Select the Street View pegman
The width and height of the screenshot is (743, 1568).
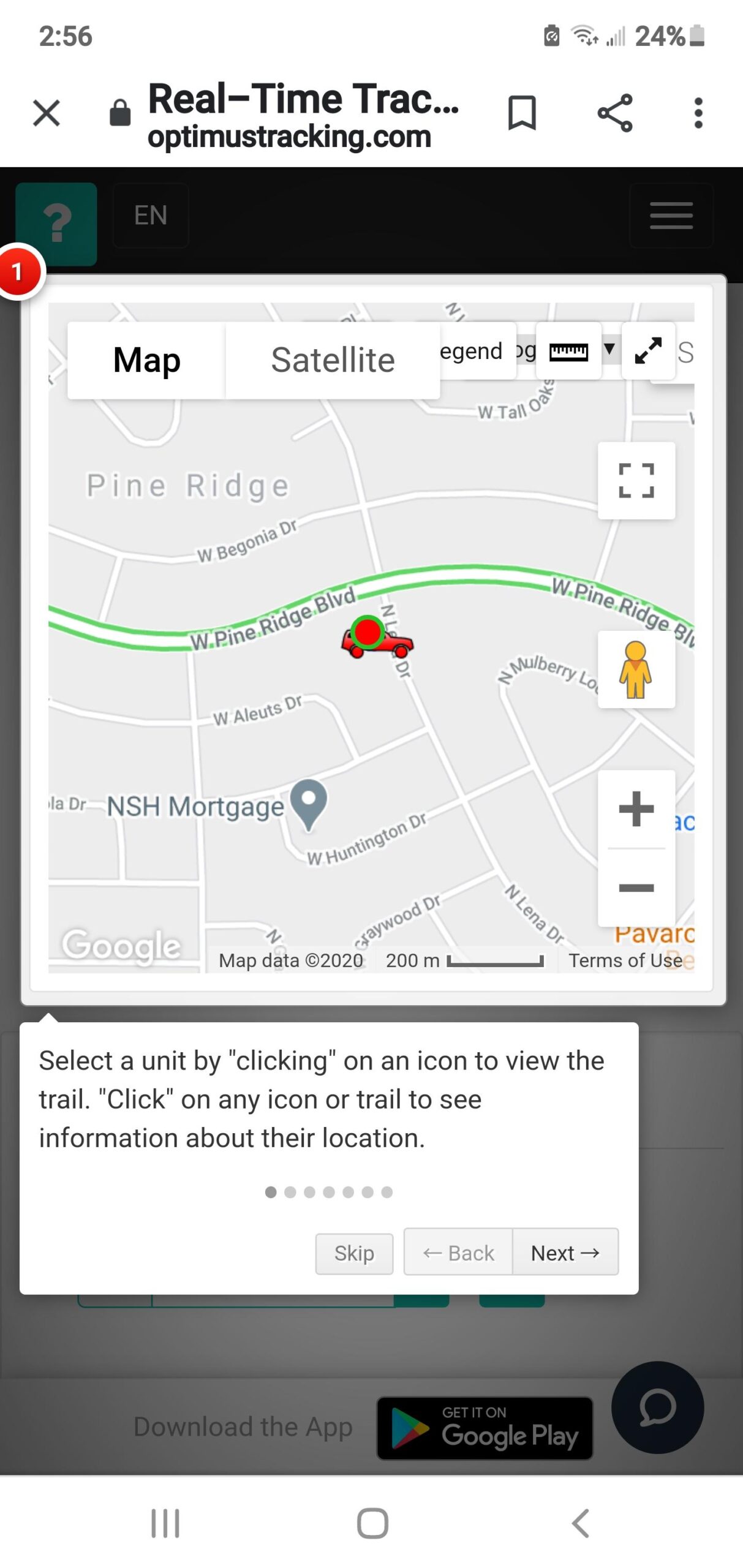point(636,669)
